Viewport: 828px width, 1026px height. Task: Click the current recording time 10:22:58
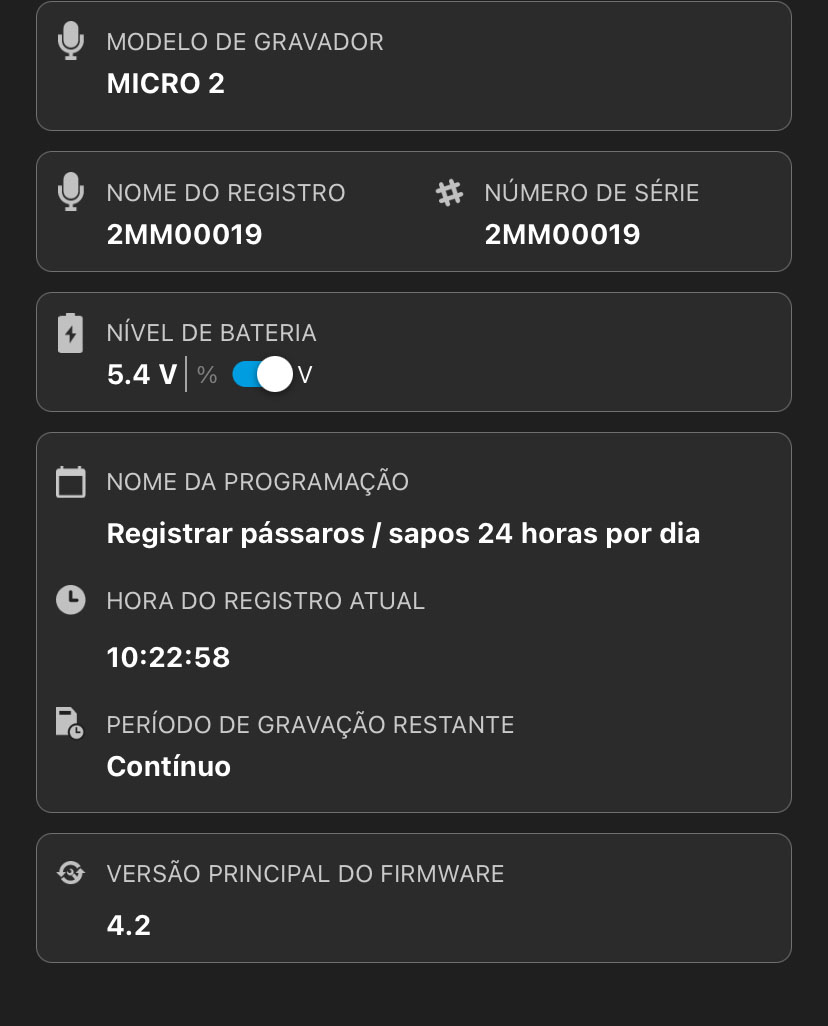pos(167,657)
